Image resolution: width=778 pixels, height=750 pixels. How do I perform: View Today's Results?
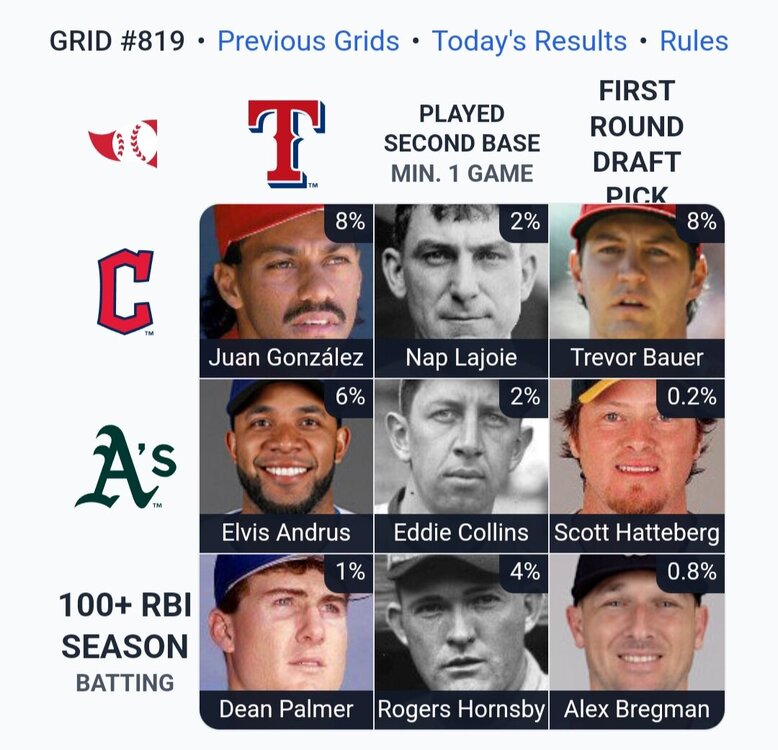point(529,42)
